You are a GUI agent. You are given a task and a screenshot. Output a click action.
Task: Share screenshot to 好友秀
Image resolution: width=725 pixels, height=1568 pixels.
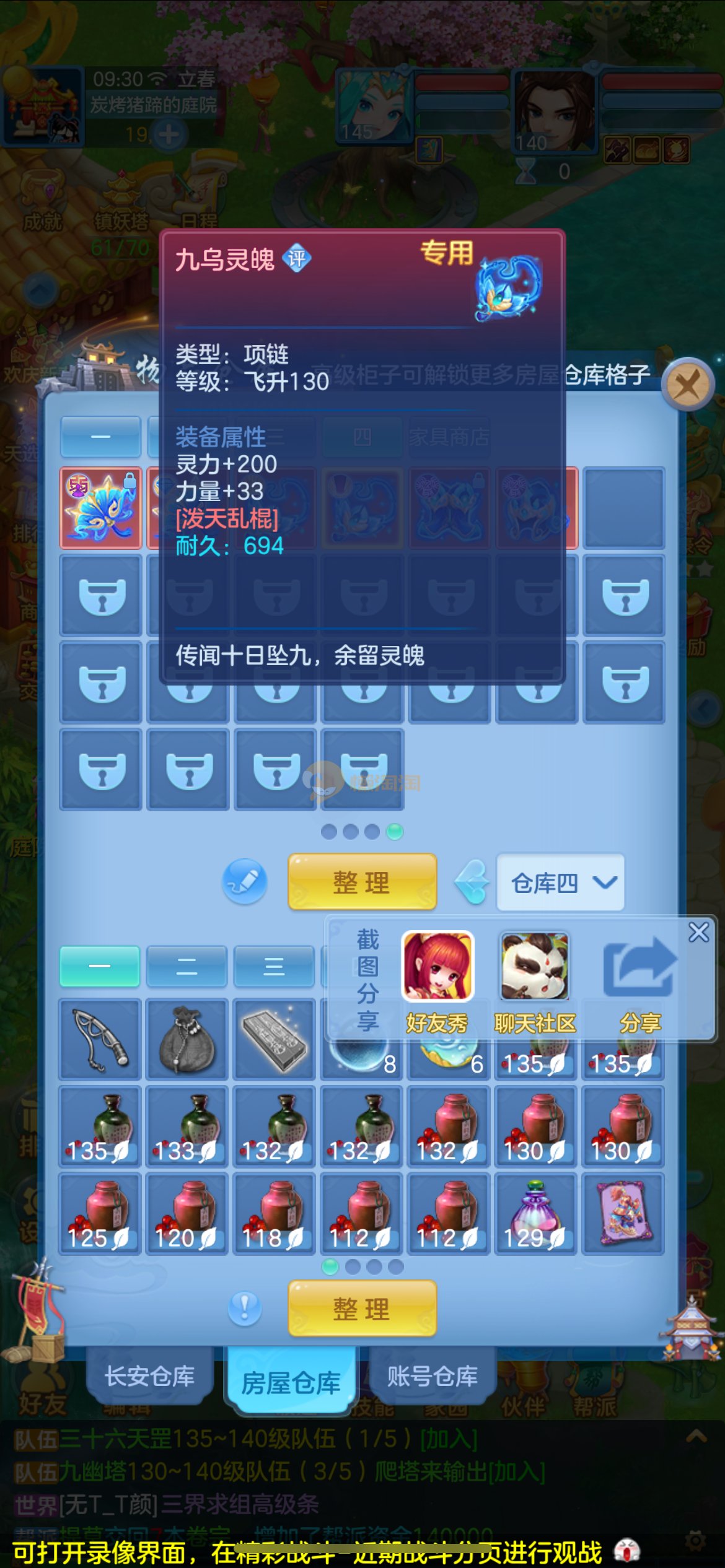point(437,967)
